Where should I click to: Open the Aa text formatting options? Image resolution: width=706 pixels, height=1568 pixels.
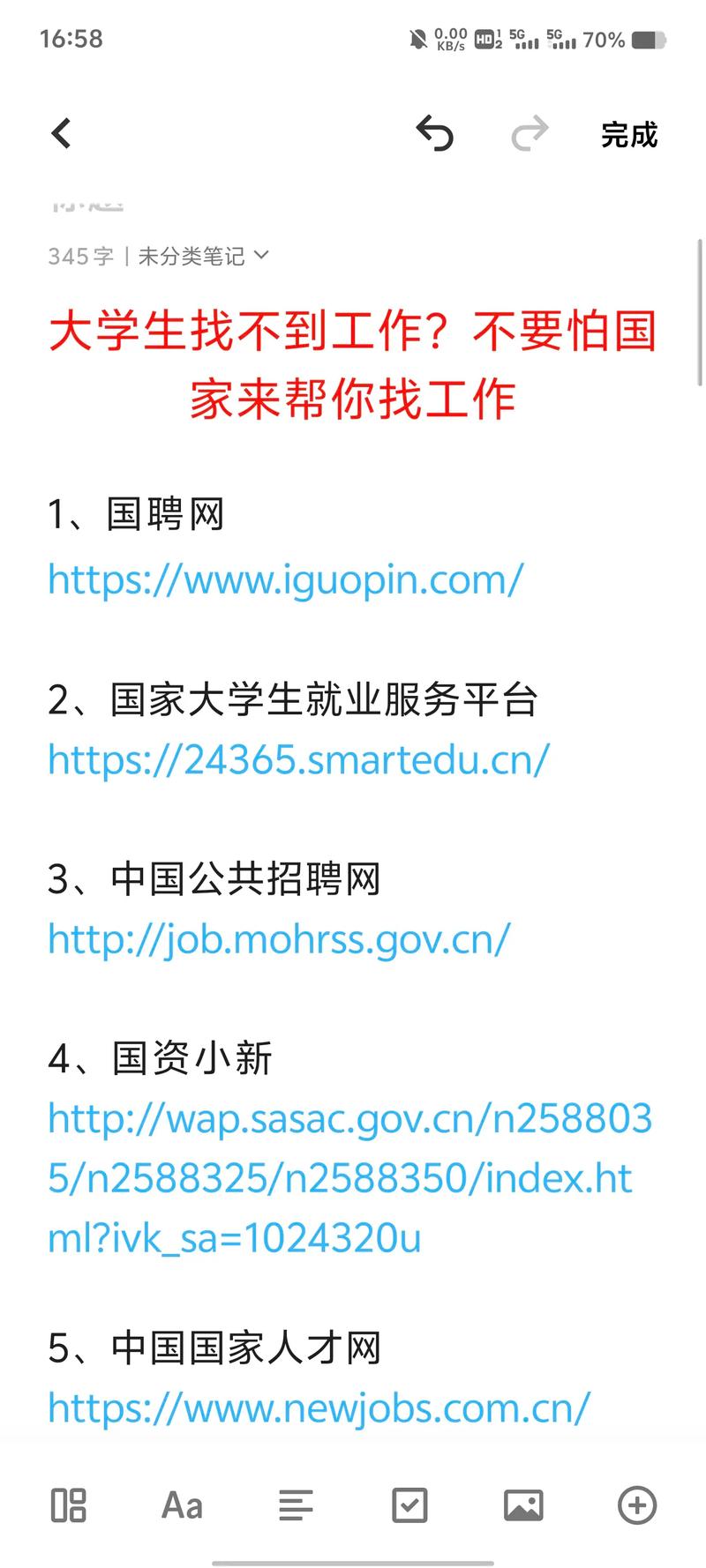[x=182, y=1505]
